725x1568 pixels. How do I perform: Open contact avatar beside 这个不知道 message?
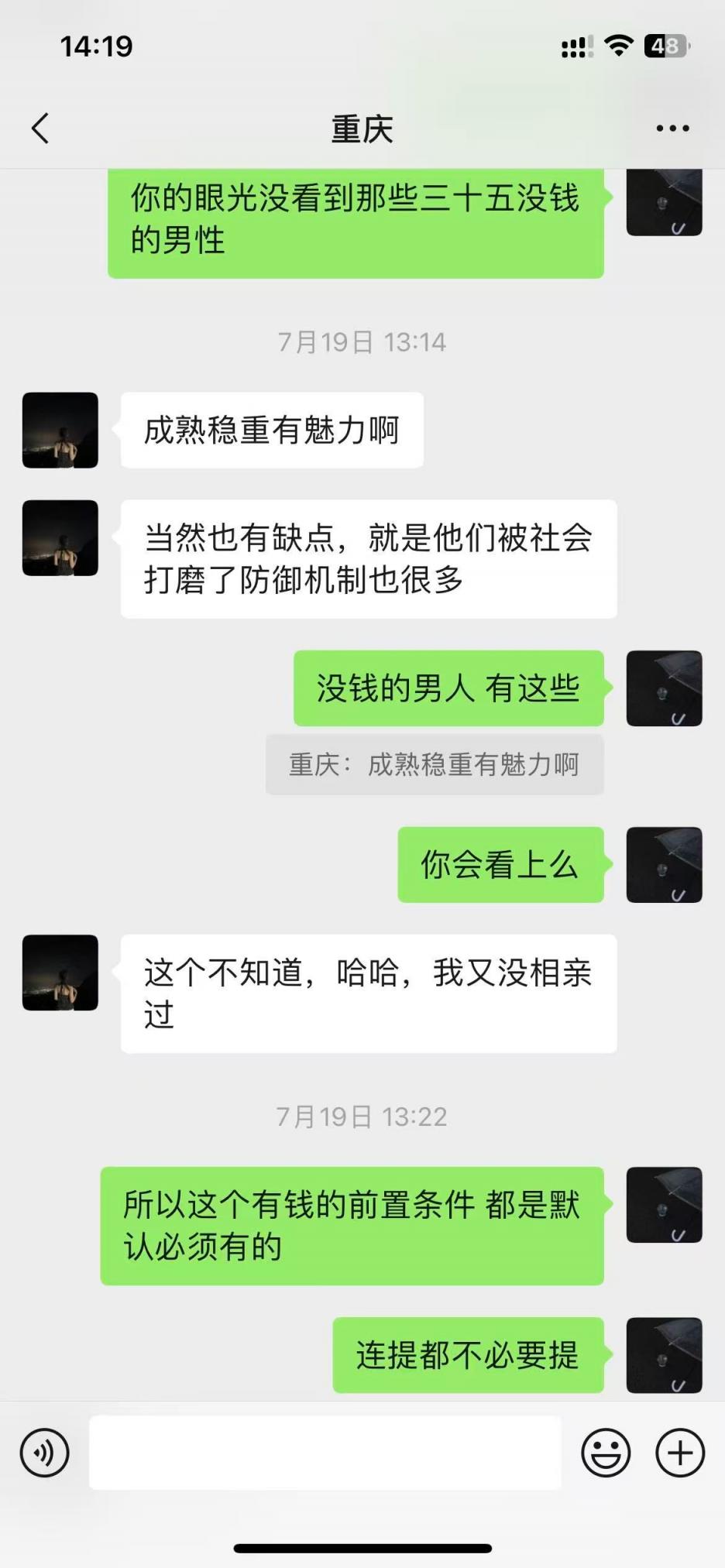click(60, 973)
